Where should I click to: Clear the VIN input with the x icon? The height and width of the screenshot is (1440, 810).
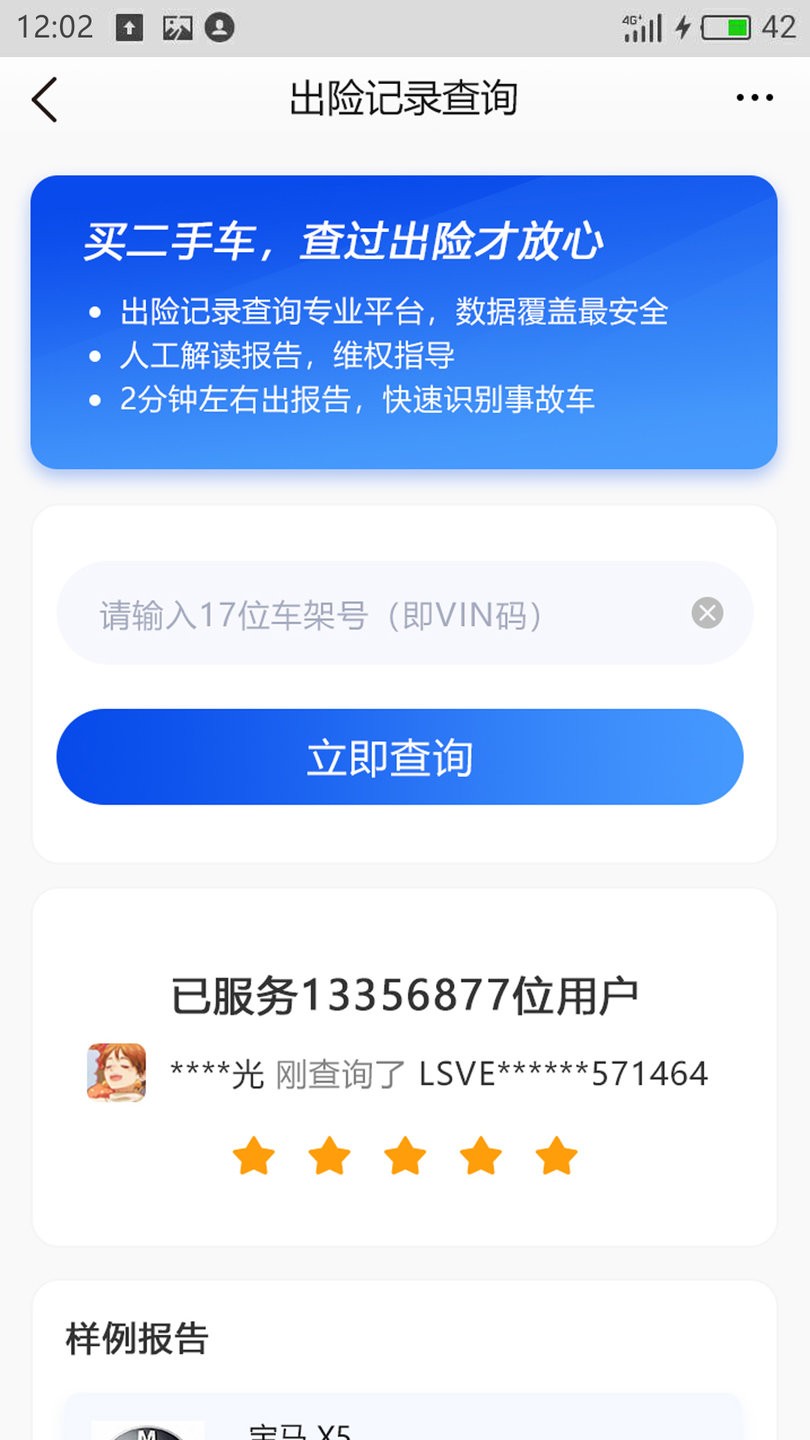[x=706, y=612]
